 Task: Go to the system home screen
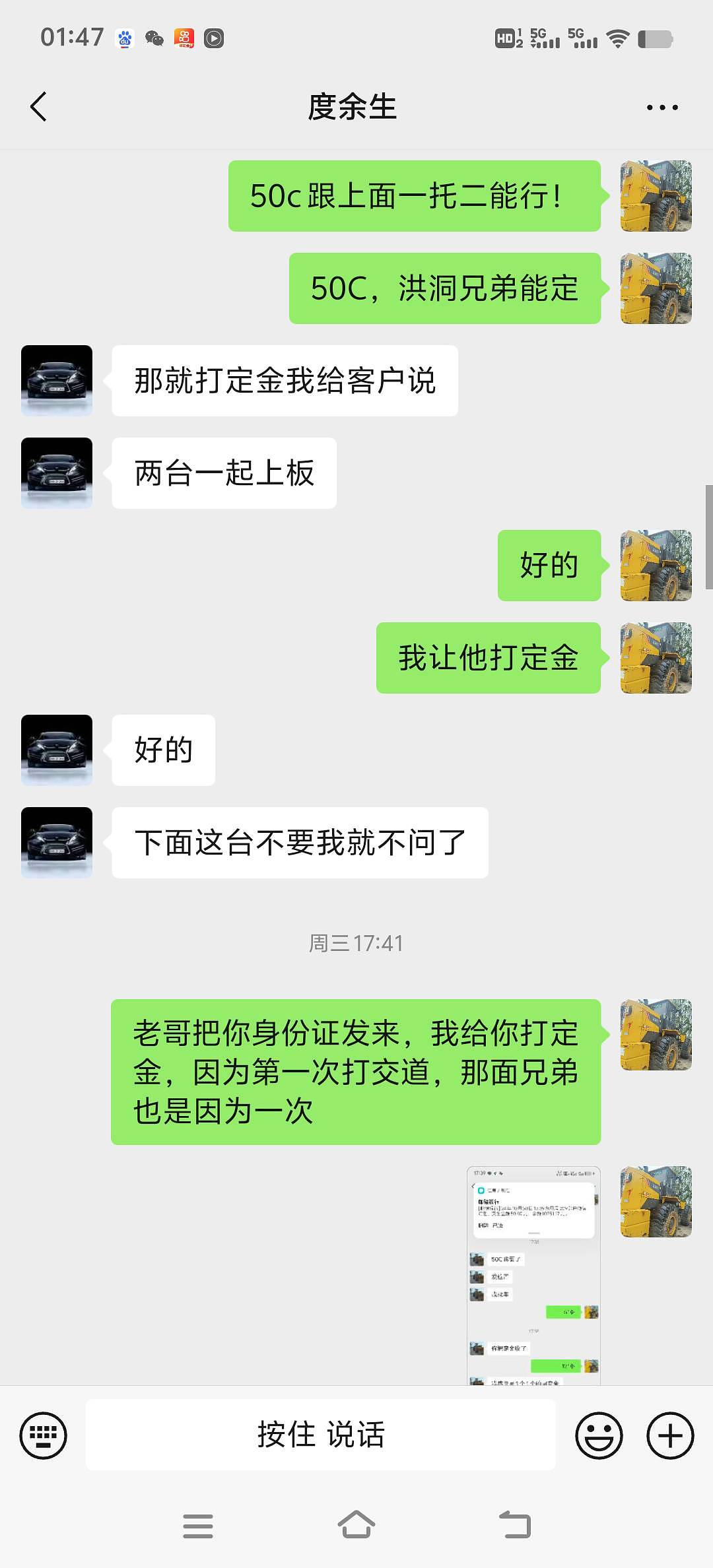click(x=356, y=1525)
